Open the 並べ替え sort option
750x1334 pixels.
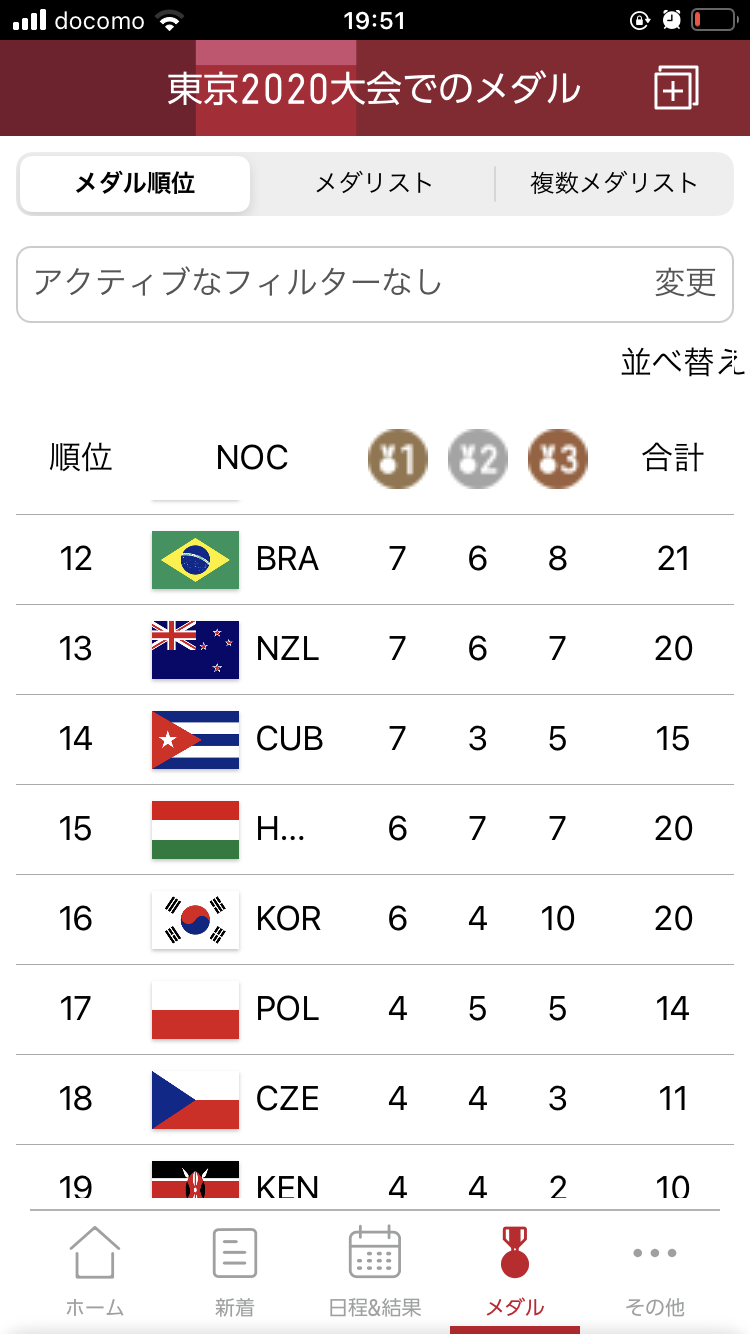(x=682, y=362)
